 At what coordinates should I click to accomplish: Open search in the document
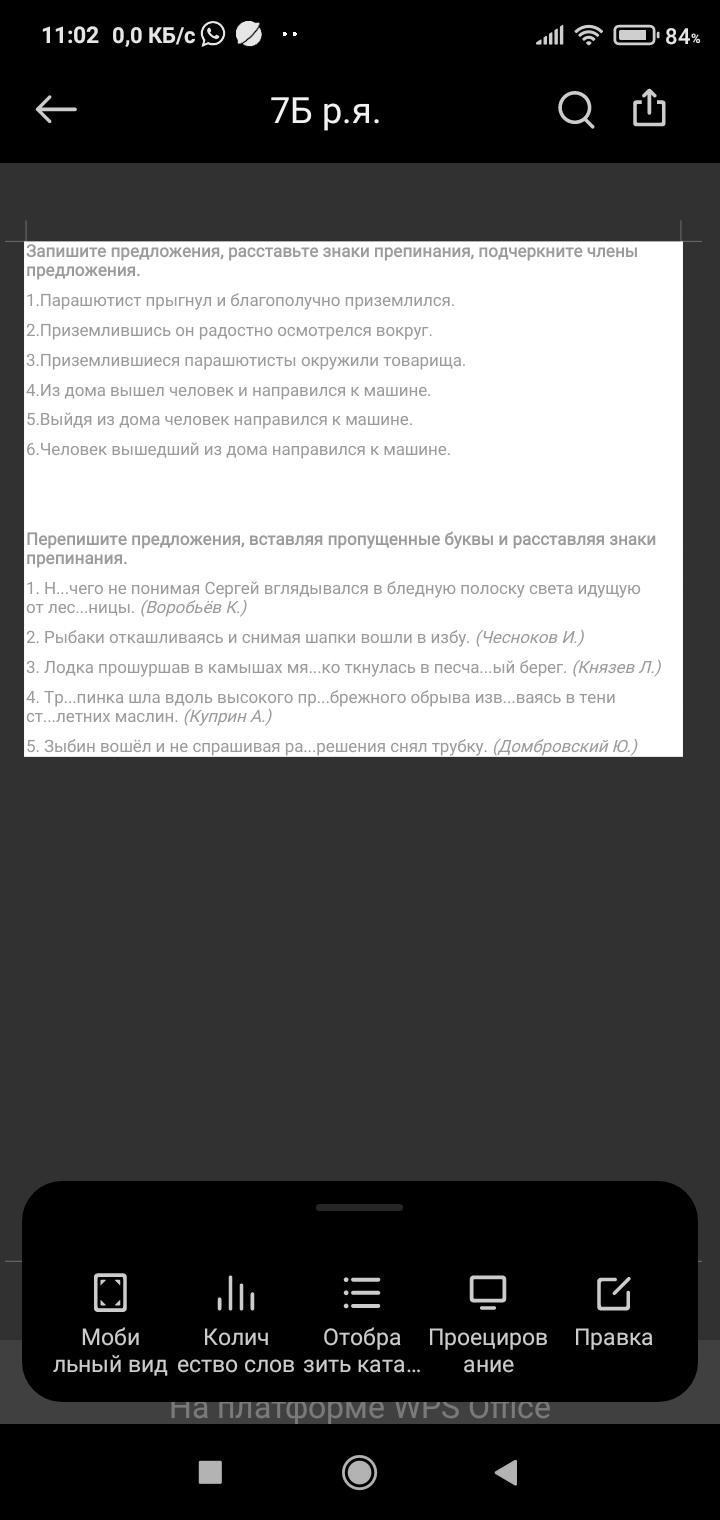pyautogui.click(x=576, y=109)
